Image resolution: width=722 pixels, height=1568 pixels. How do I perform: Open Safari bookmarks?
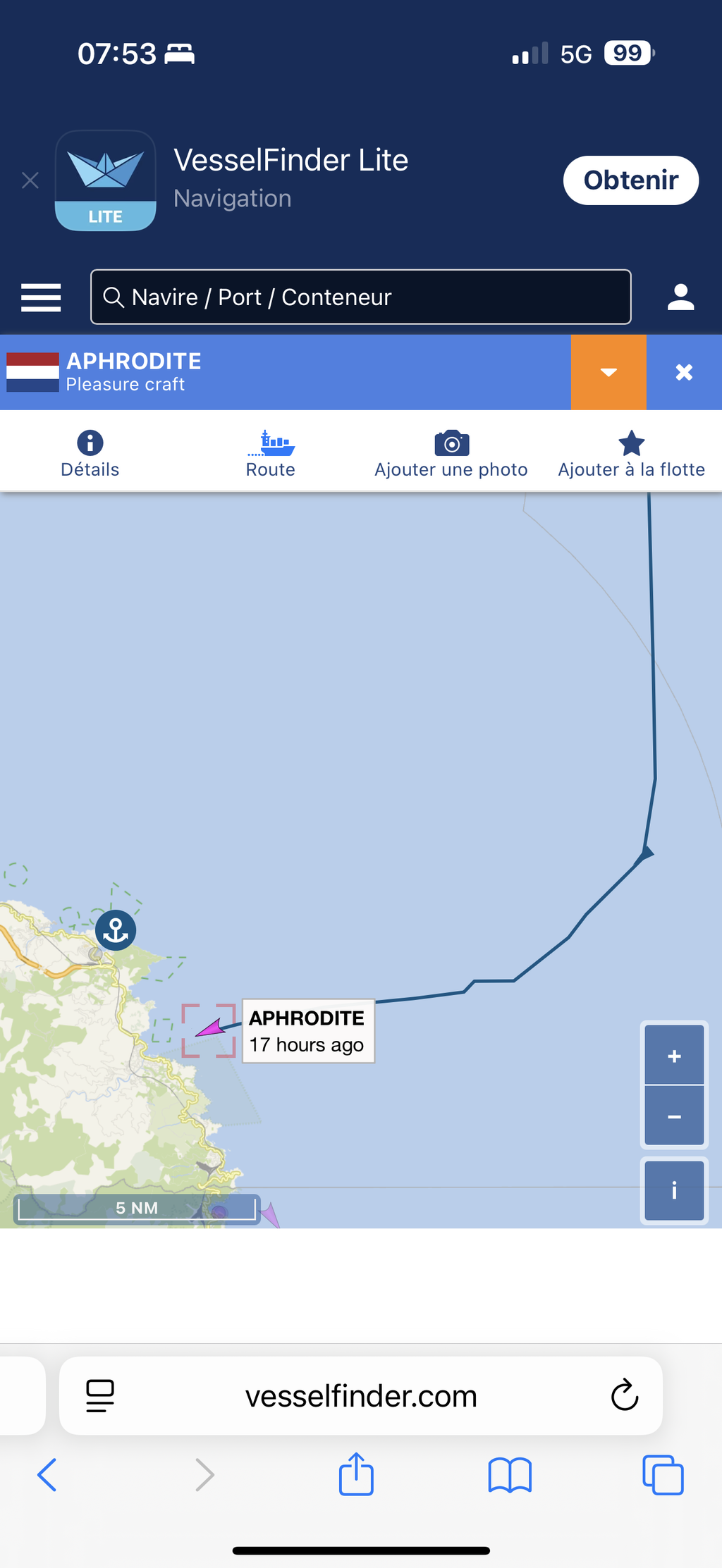[x=510, y=1475]
